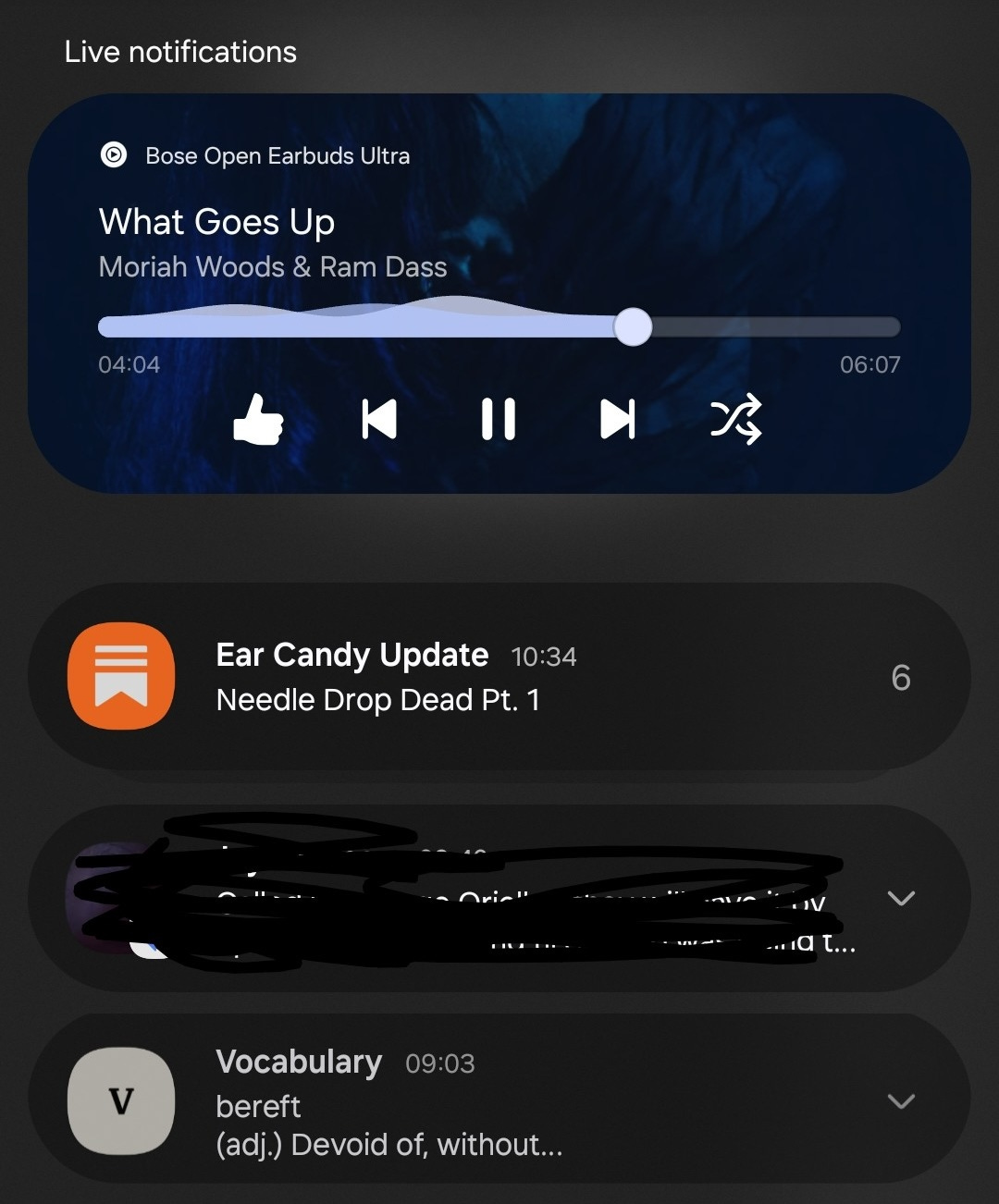
Task: Pause What Goes Up playback
Action: pyautogui.click(x=499, y=419)
